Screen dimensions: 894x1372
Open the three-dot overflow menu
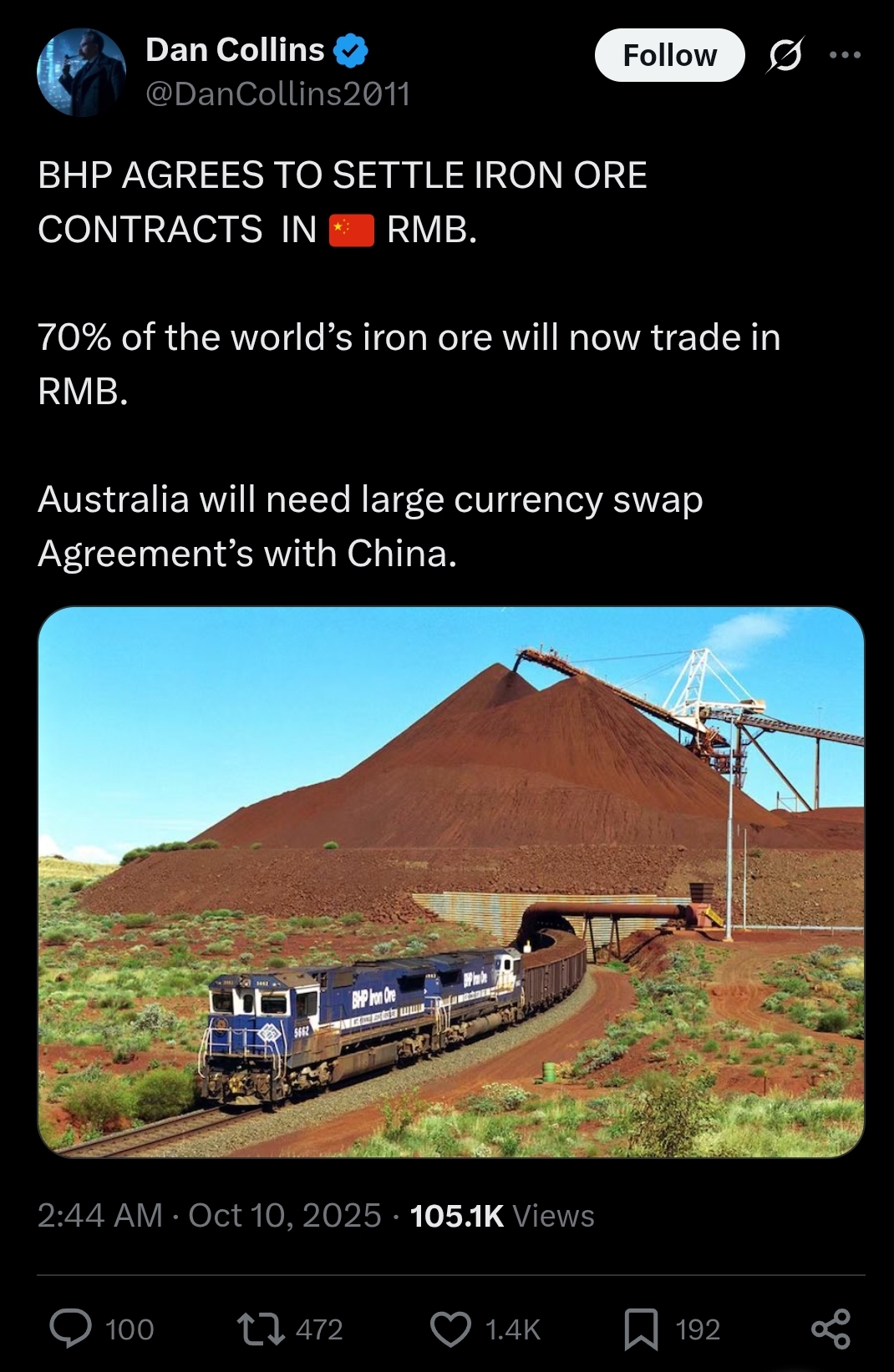(x=845, y=55)
